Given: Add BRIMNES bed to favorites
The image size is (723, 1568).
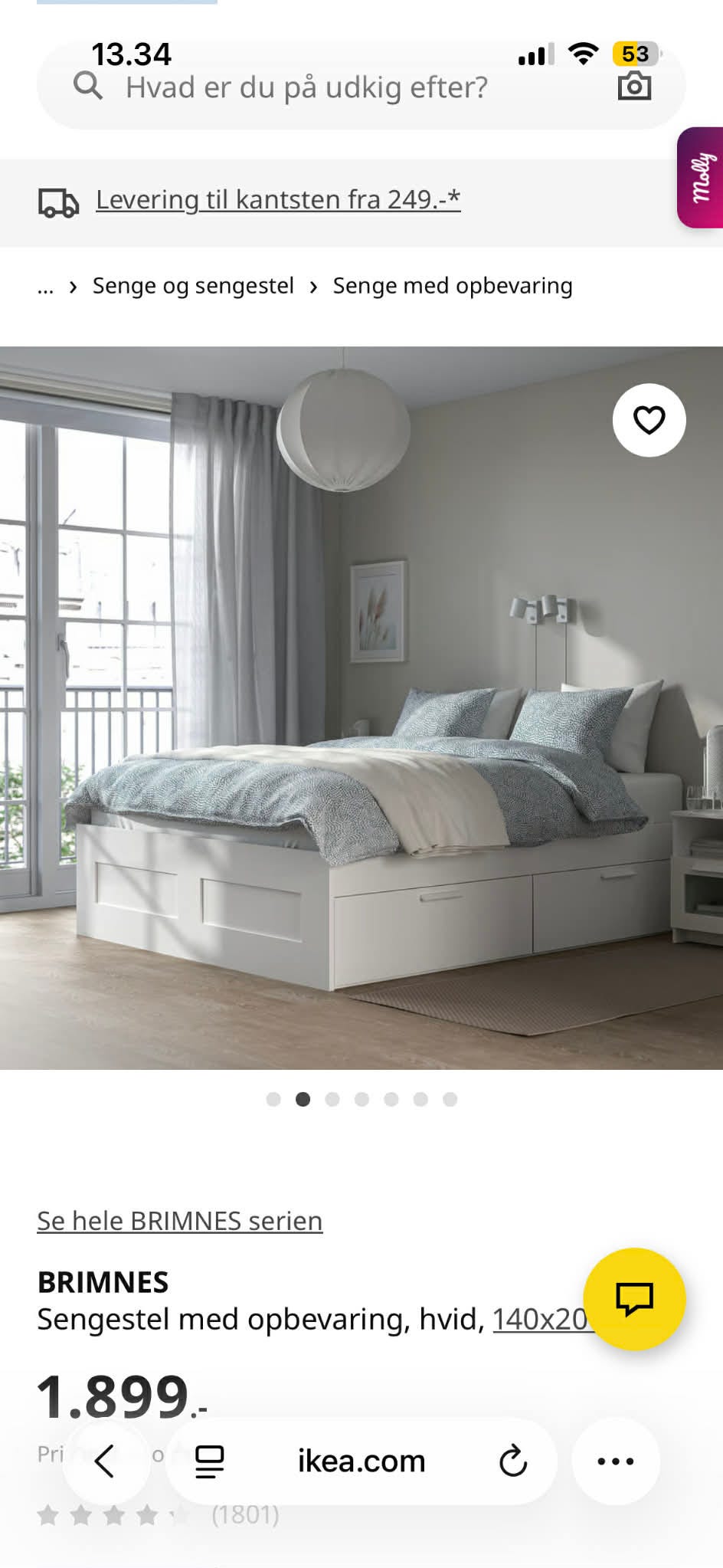Looking at the screenshot, I should click(x=649, y=420).
